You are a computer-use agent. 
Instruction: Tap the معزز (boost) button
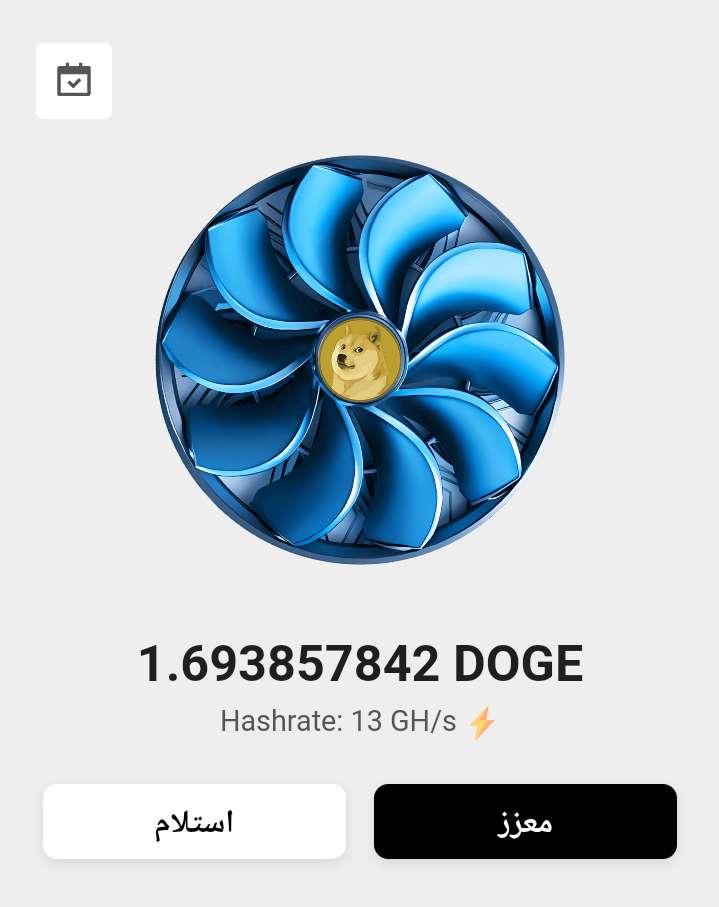pos(525,822)
